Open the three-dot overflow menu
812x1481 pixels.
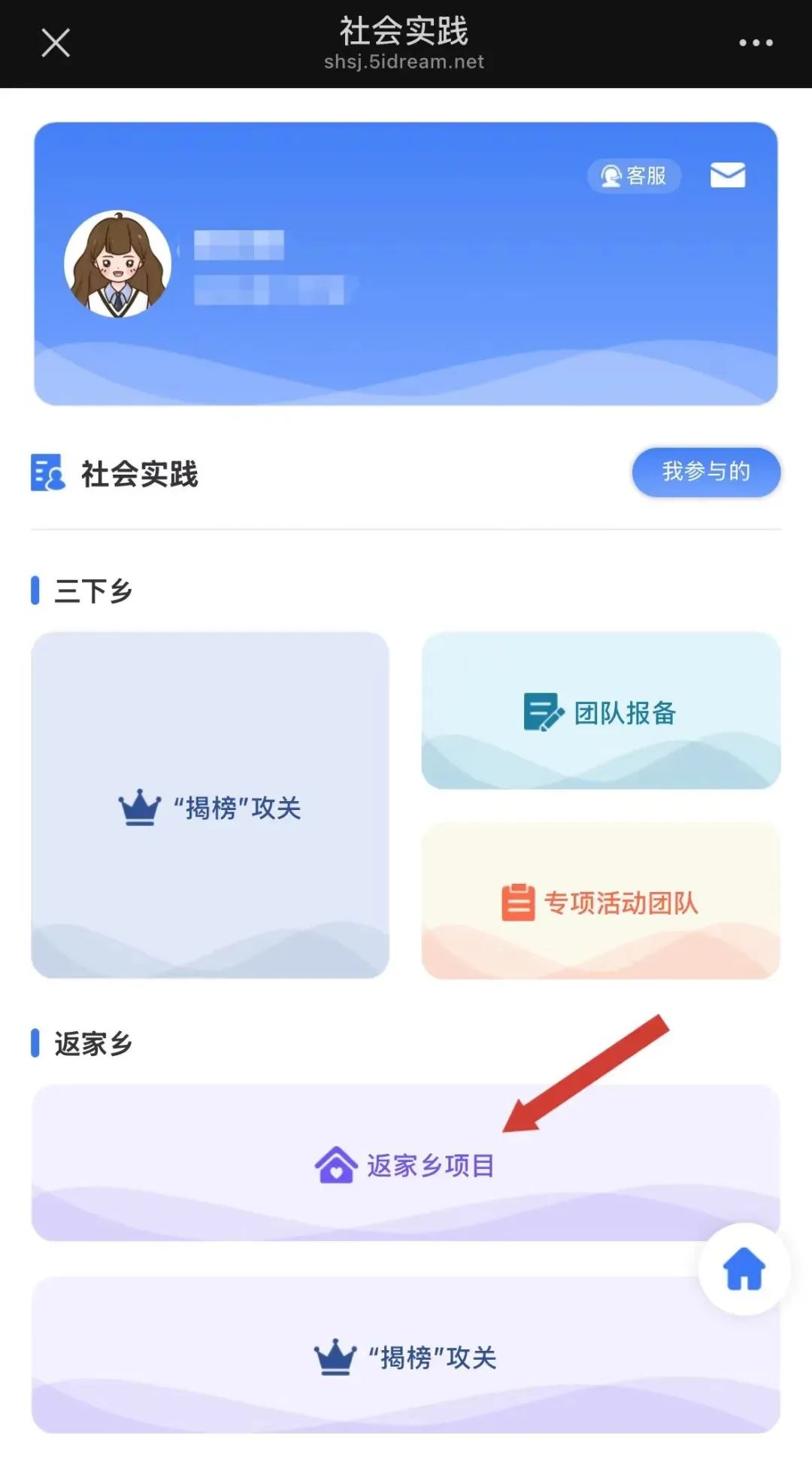[756, 43]
